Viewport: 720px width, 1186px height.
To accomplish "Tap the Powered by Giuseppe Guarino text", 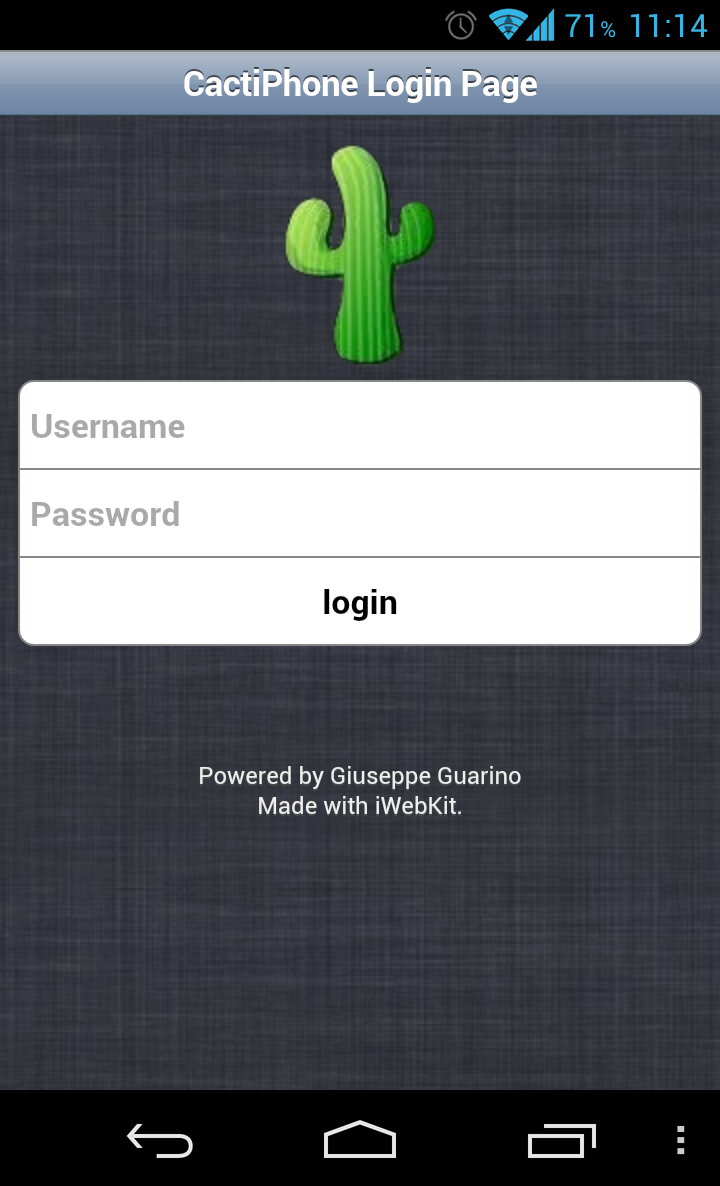I will [x=360, y=775].
